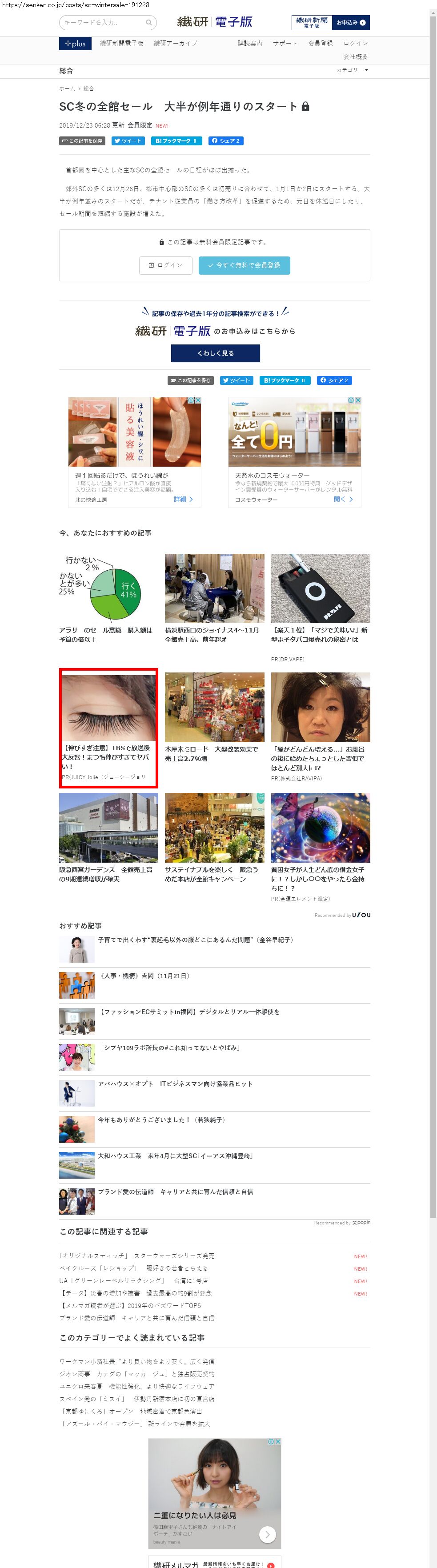Viewport: 437px width, 1568px height.
Task: Go to 会員登録 in the top menu
Action: [320, 43]
